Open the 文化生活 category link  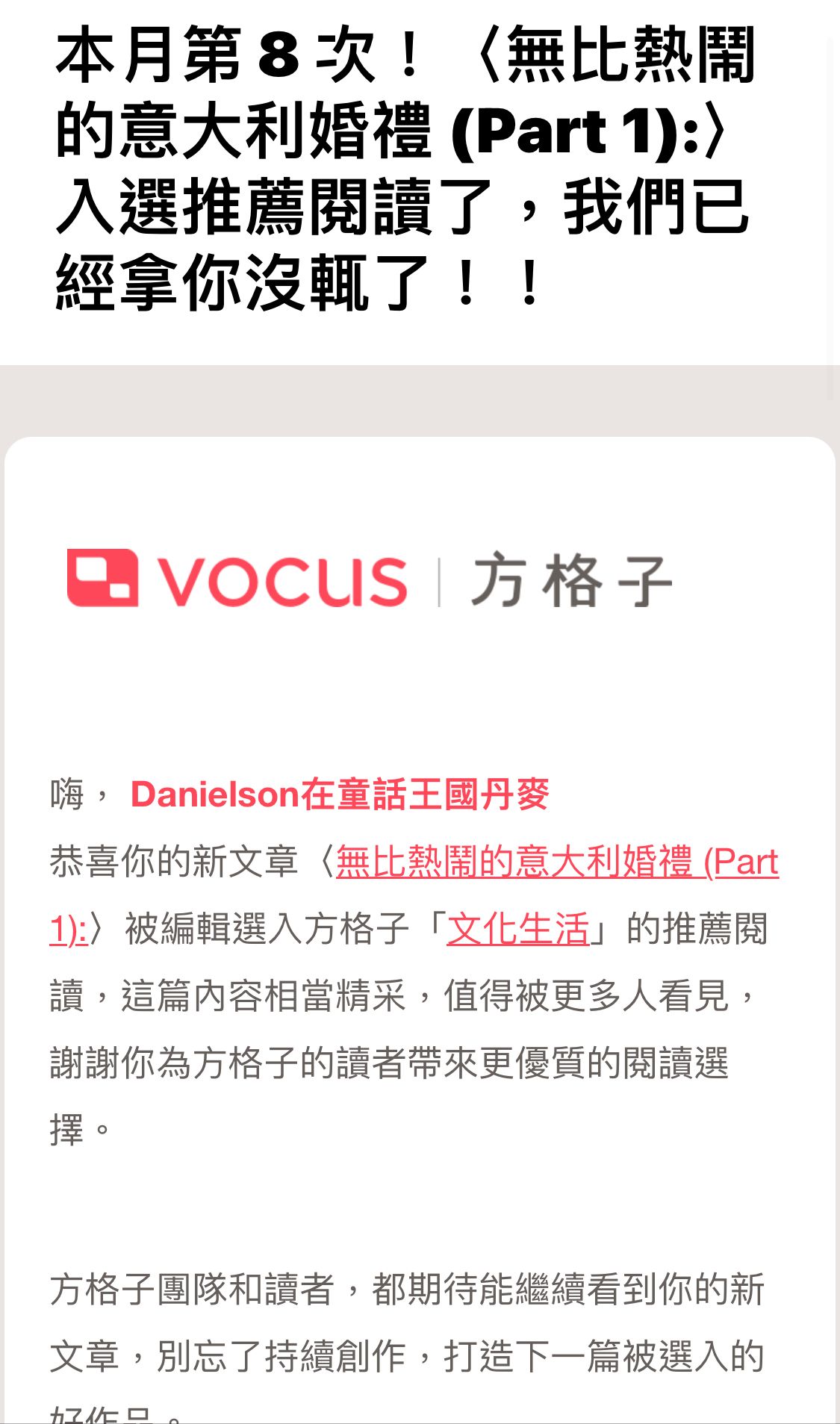(x=518, y=930)
